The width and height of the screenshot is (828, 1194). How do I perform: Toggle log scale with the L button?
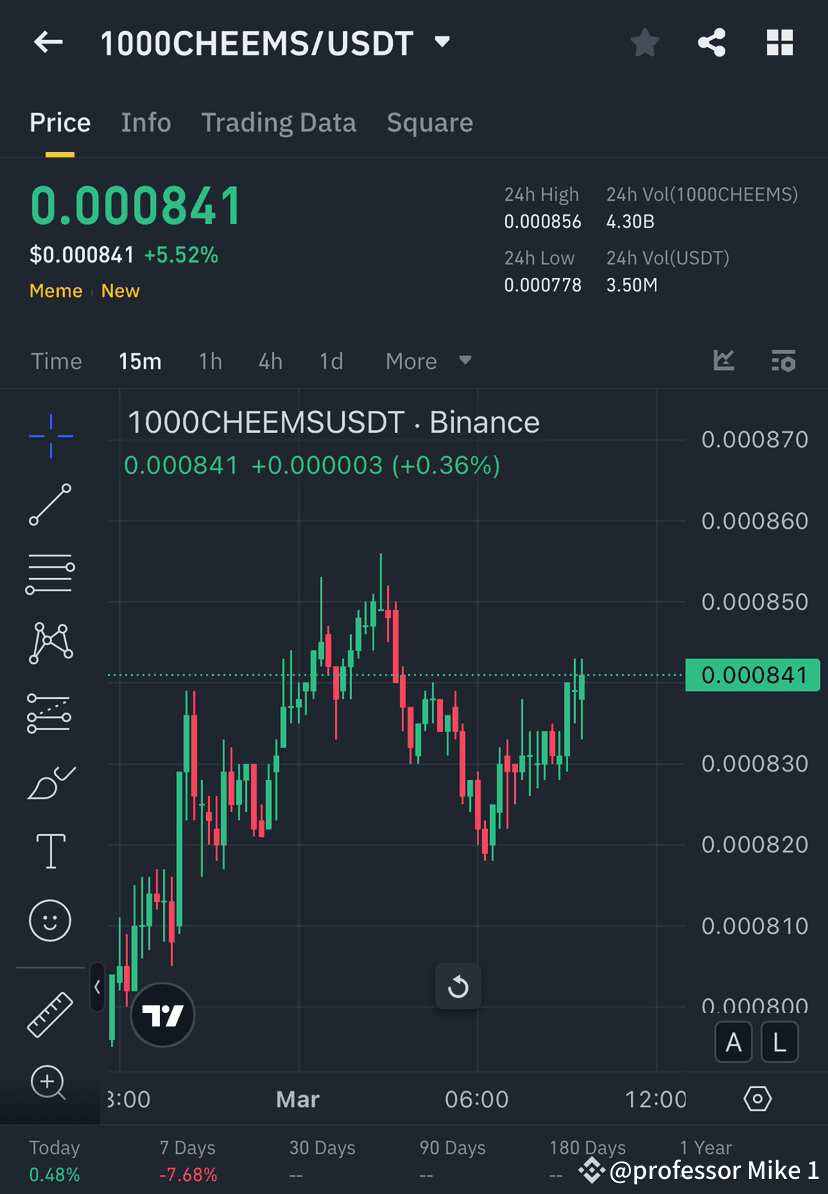point(779,1042)
